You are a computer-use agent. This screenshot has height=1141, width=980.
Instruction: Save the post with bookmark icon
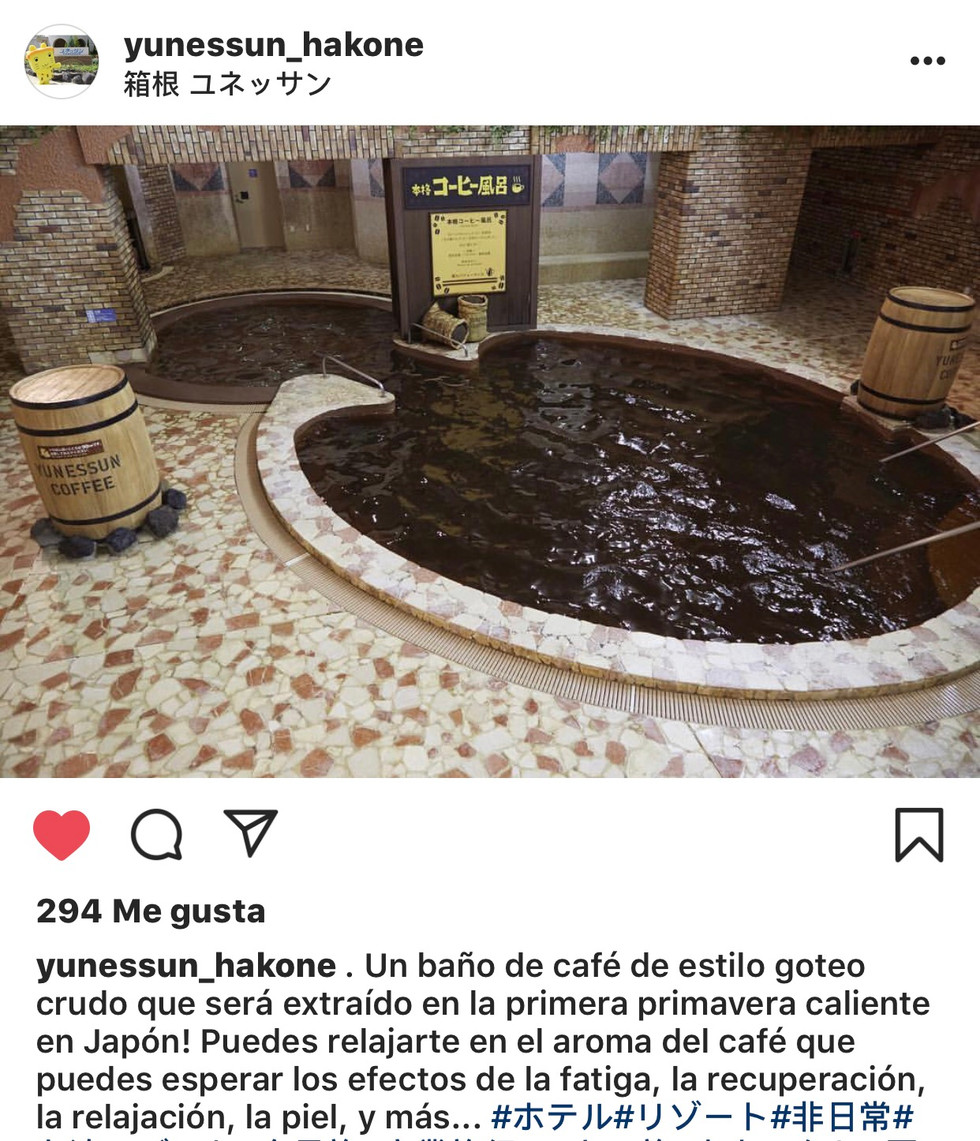[x=918, y=835]
